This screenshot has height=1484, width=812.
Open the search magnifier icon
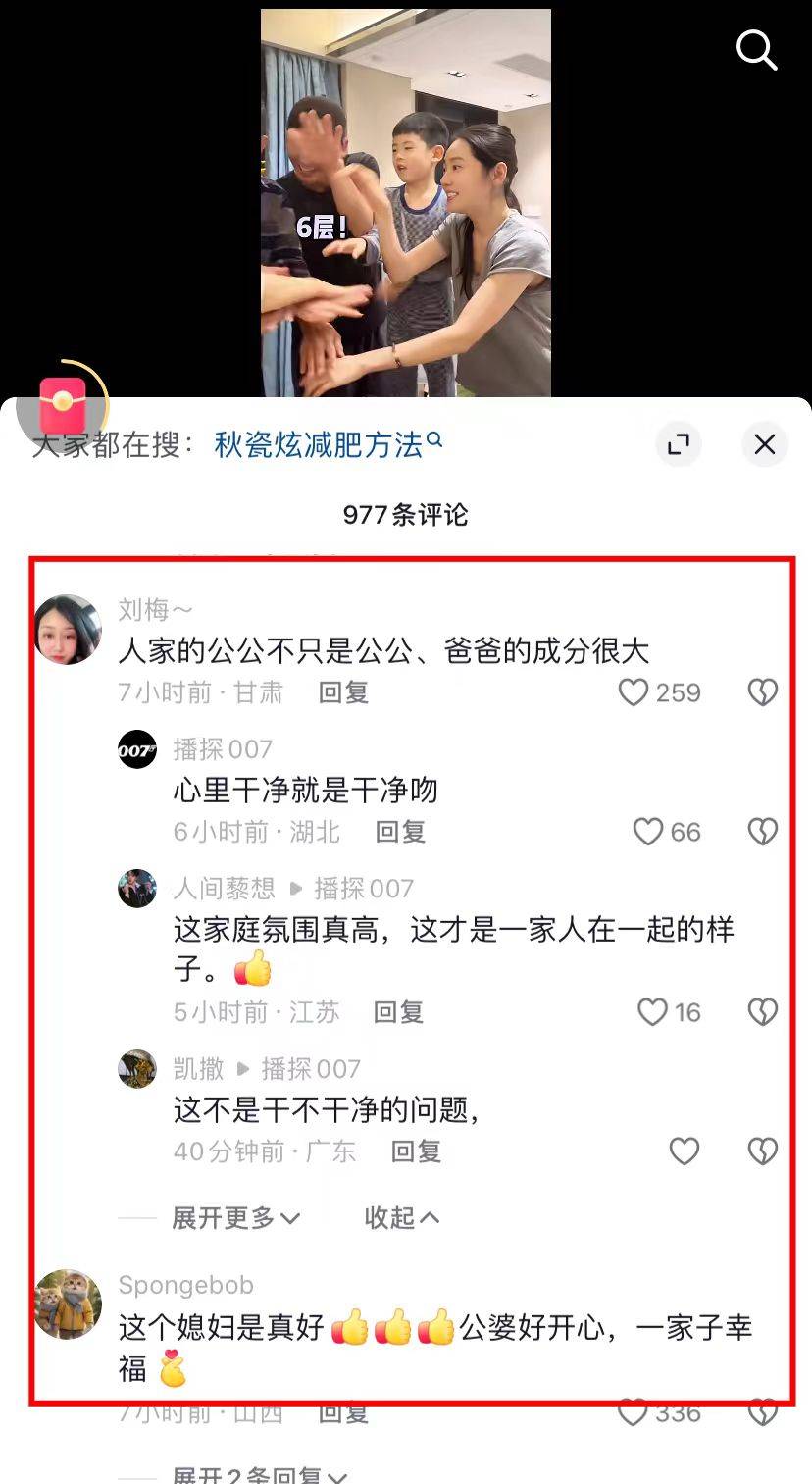pyautogui.click(x=756, y=49)
